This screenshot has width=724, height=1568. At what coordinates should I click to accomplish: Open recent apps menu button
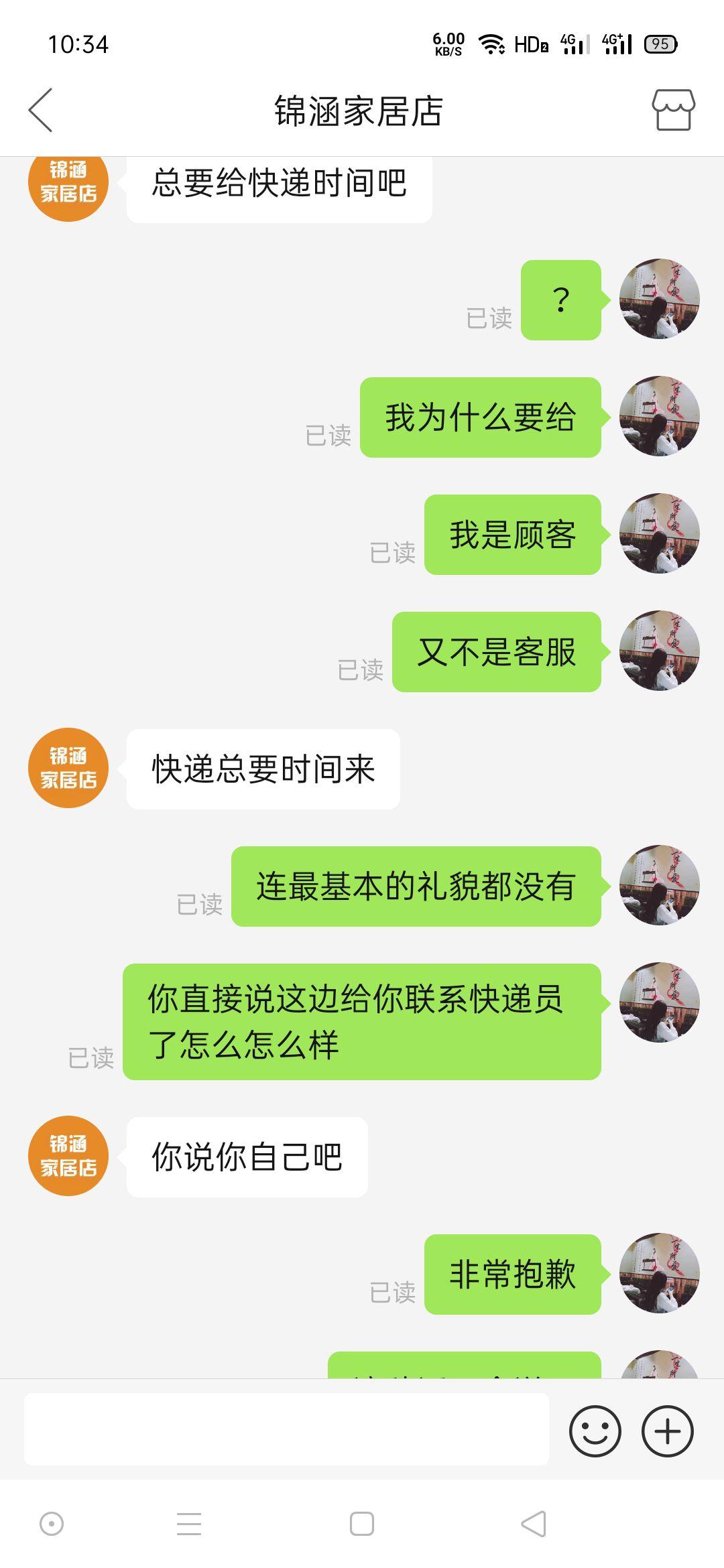189,1524
